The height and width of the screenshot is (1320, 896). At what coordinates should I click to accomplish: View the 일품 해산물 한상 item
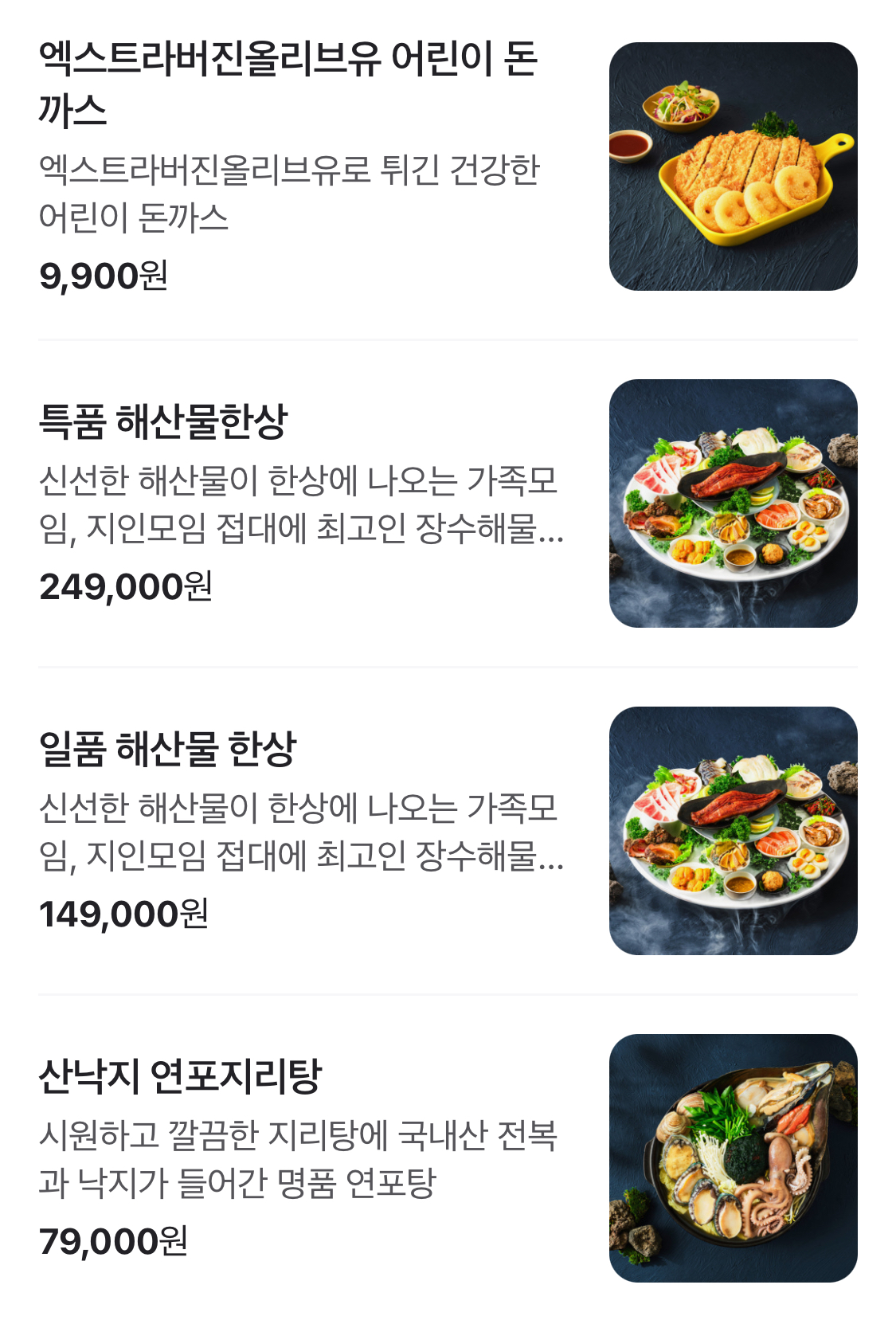(x=167, y=749)
